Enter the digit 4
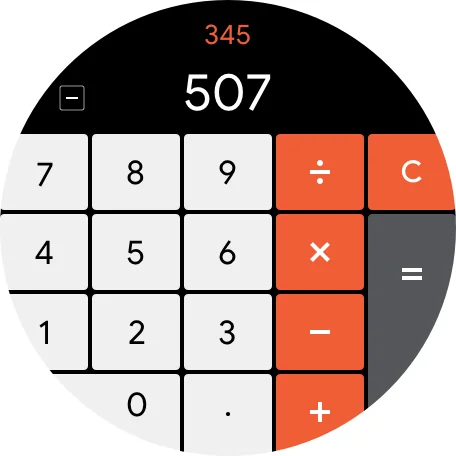Image resolution: width=456 pixels, height=456 pixels. 44,252
